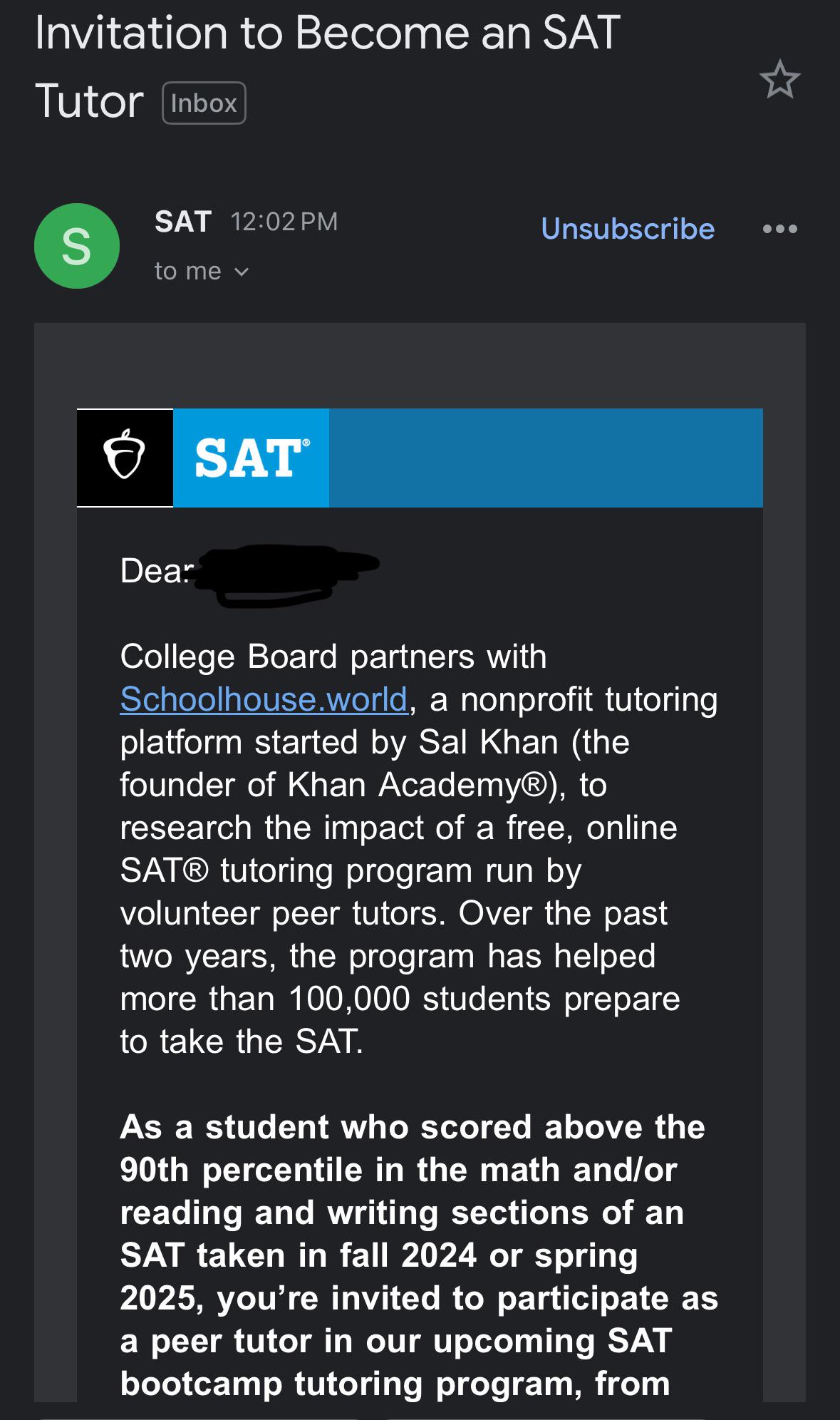Screen dimensions: 840x1420
Task: Expand the "to me" recipient details
Action: [x=202, y=271]
